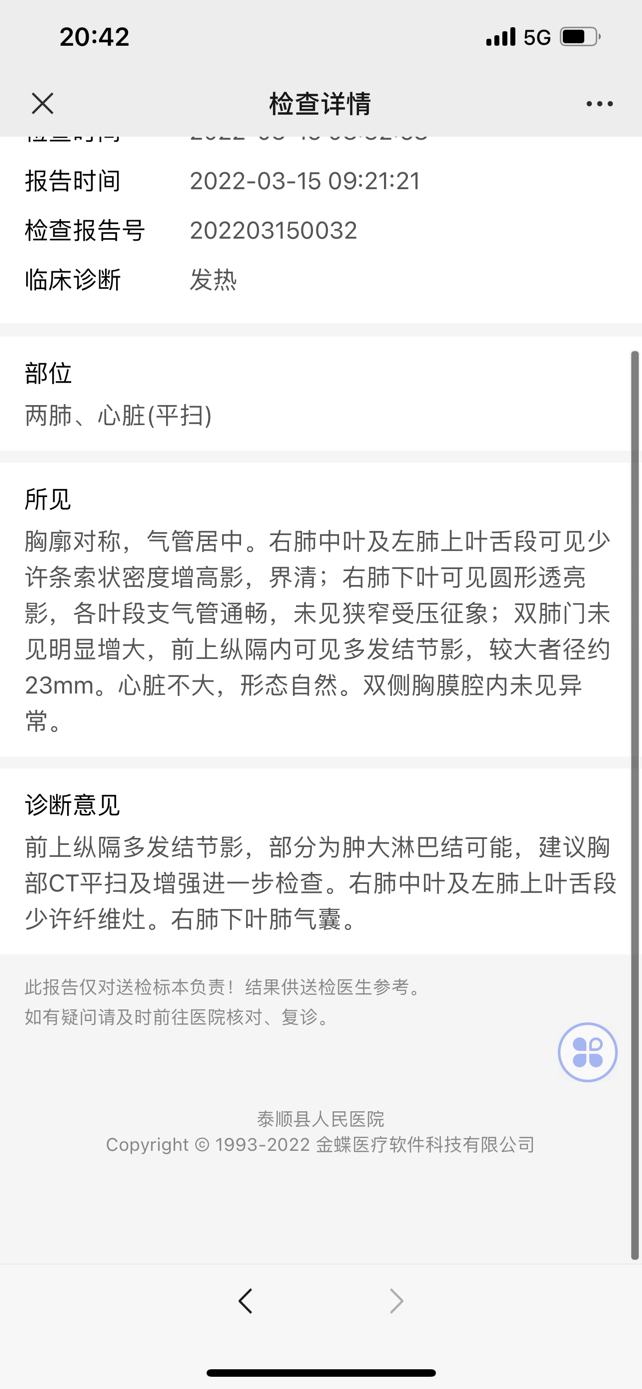Open the three-dot overflow menu
This screenshot has width=642, height=1389.
point(599,104)
